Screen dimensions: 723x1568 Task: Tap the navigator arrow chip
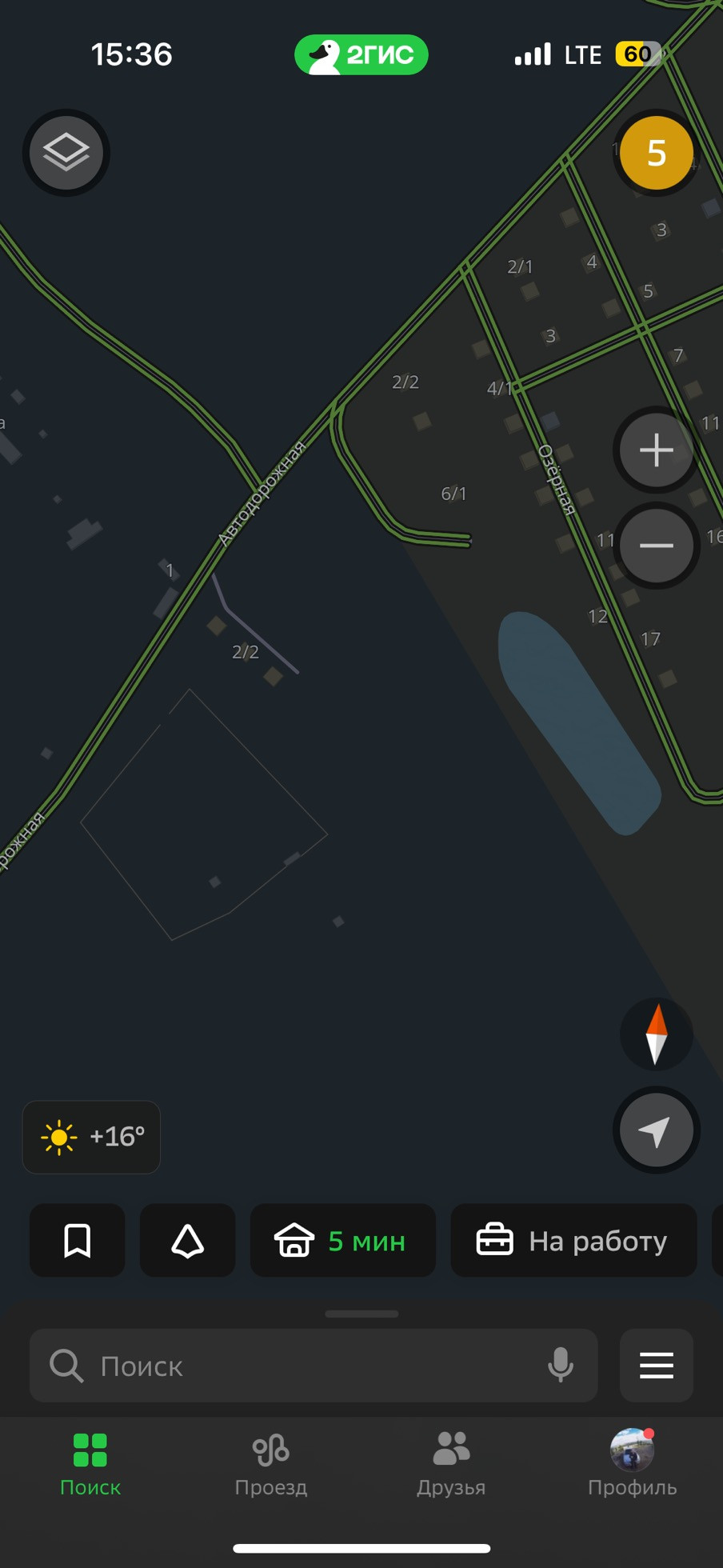pos(188,1240)
